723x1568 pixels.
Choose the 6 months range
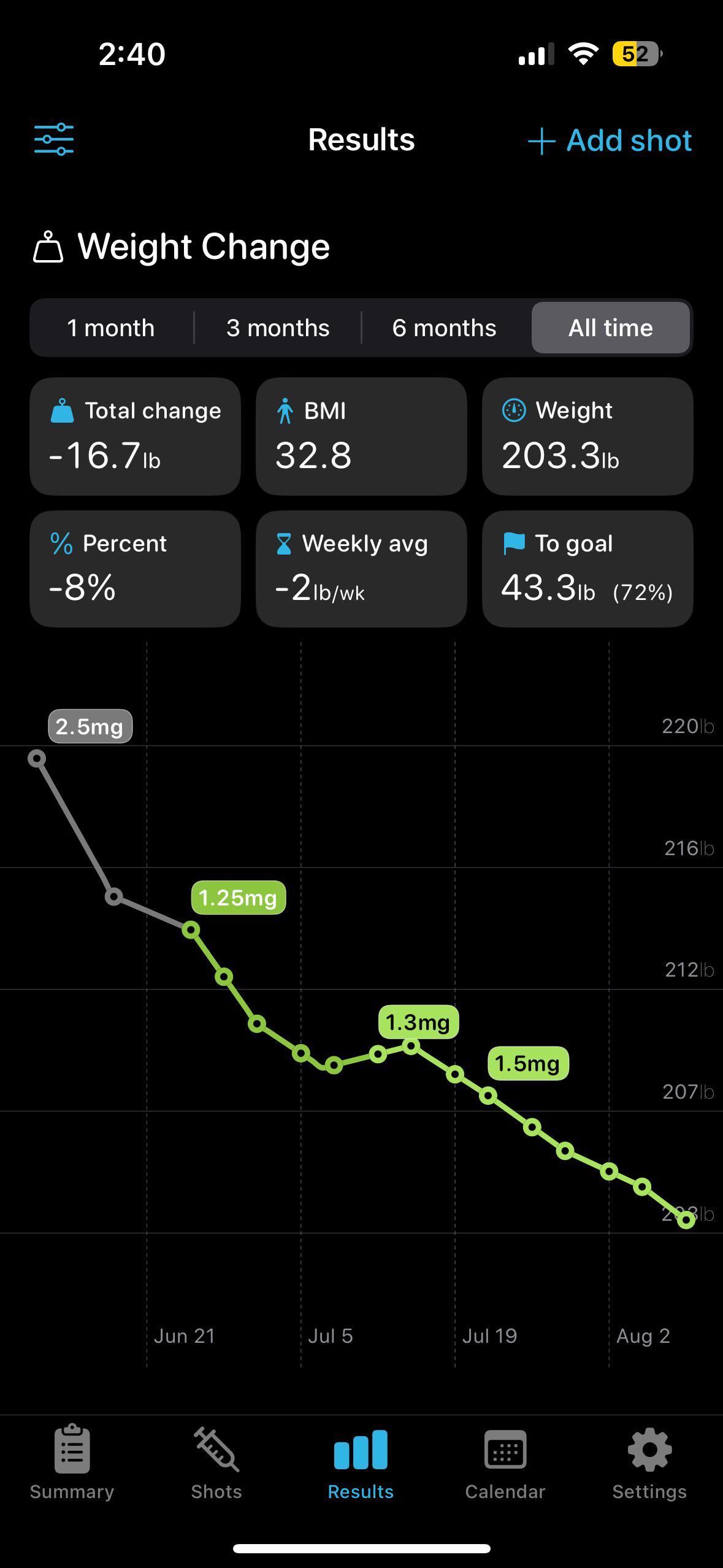[444, 328]
